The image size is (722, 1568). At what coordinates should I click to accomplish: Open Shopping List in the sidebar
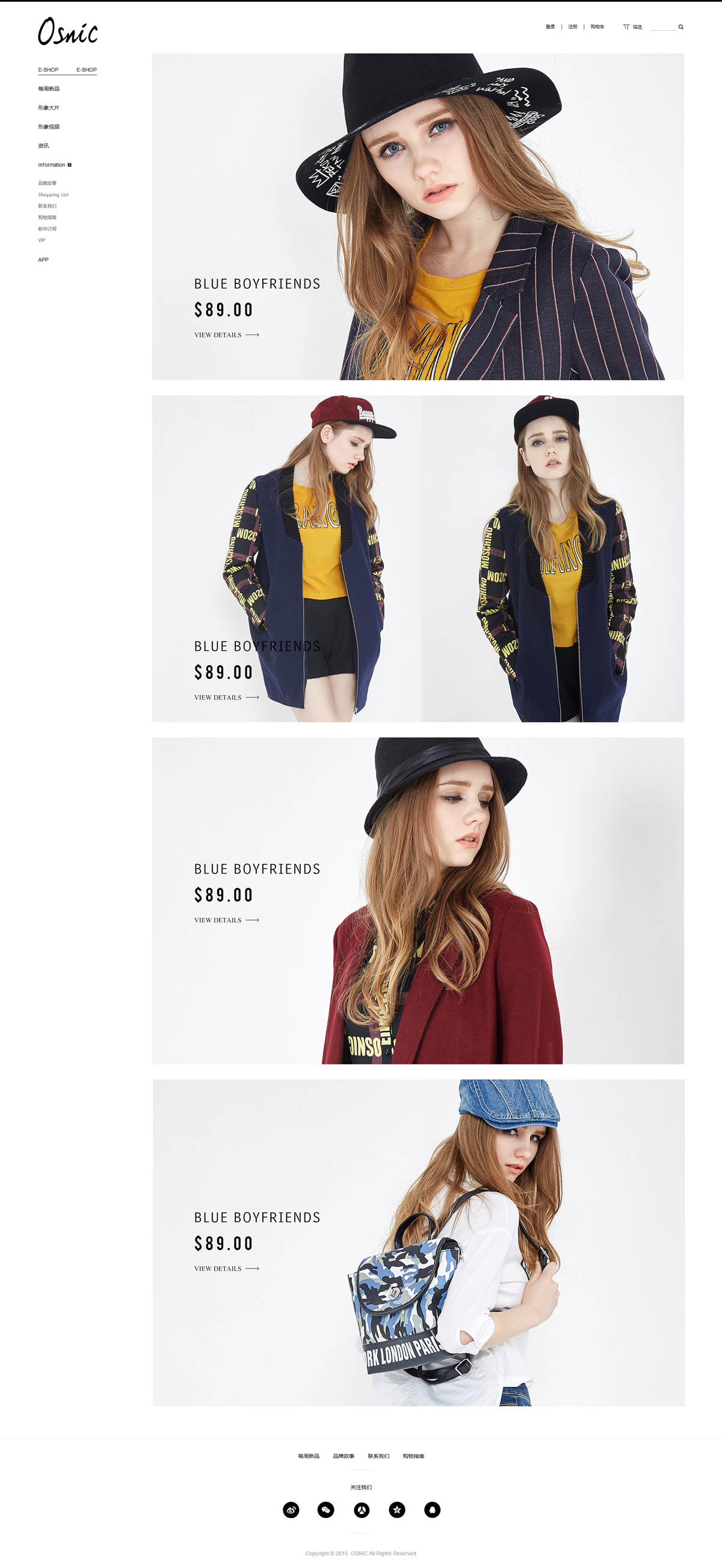pos(53,195)
